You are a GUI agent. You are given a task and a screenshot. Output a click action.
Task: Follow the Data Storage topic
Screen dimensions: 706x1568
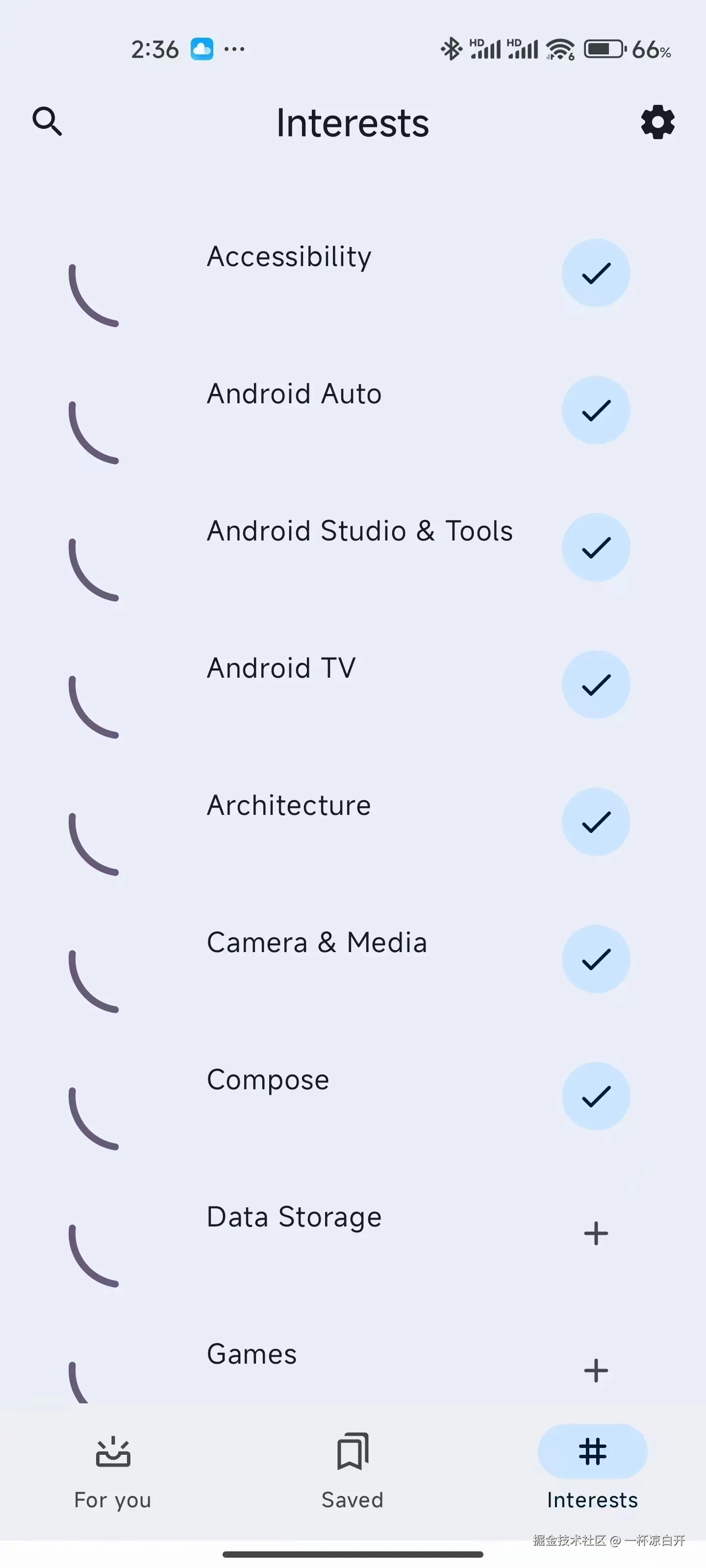[596, 1234]
